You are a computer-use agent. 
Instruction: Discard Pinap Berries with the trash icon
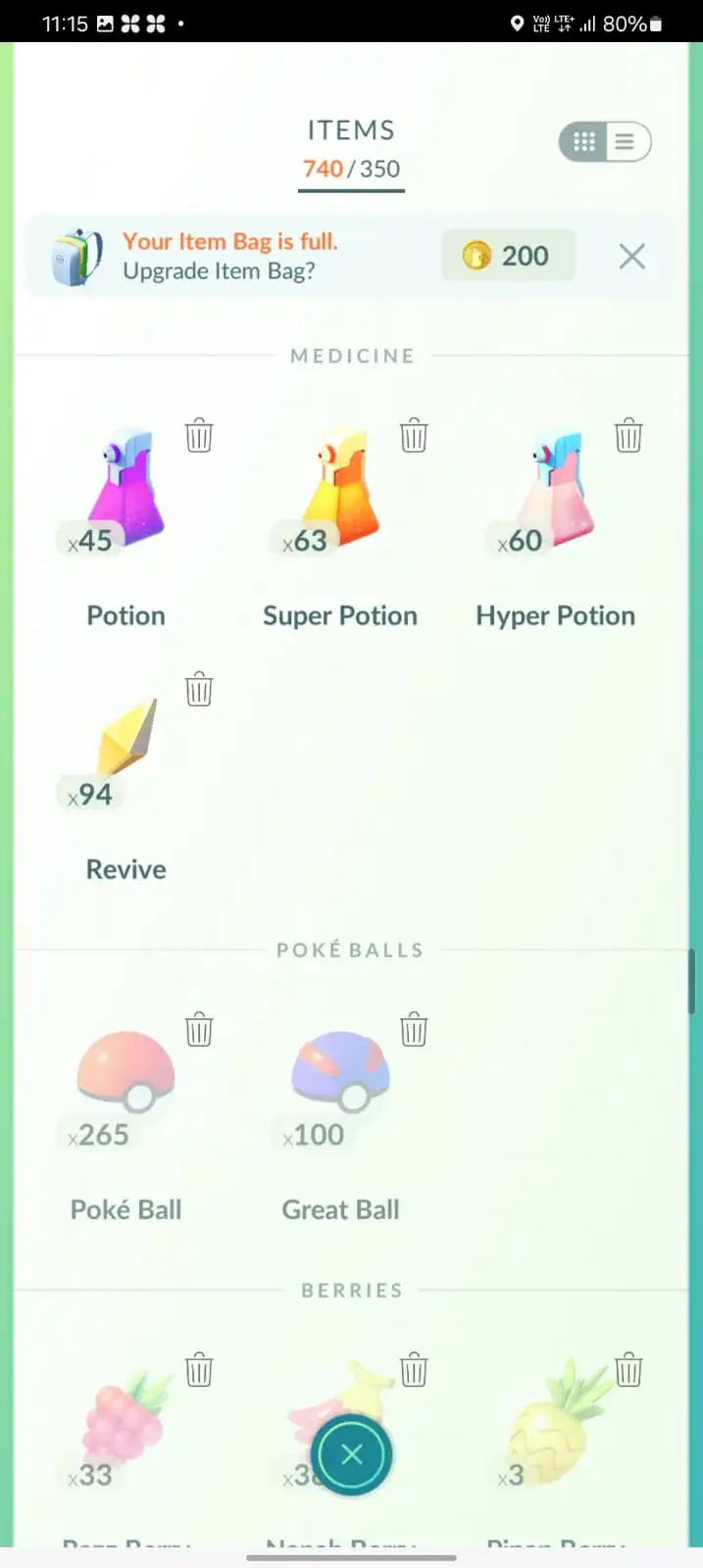point(628,1370)
